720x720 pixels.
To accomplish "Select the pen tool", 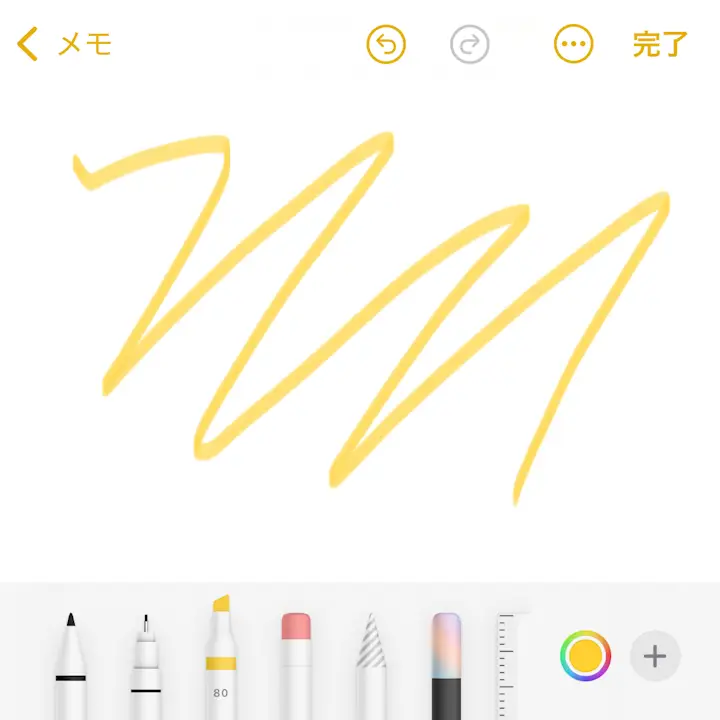I will (70, 665).
